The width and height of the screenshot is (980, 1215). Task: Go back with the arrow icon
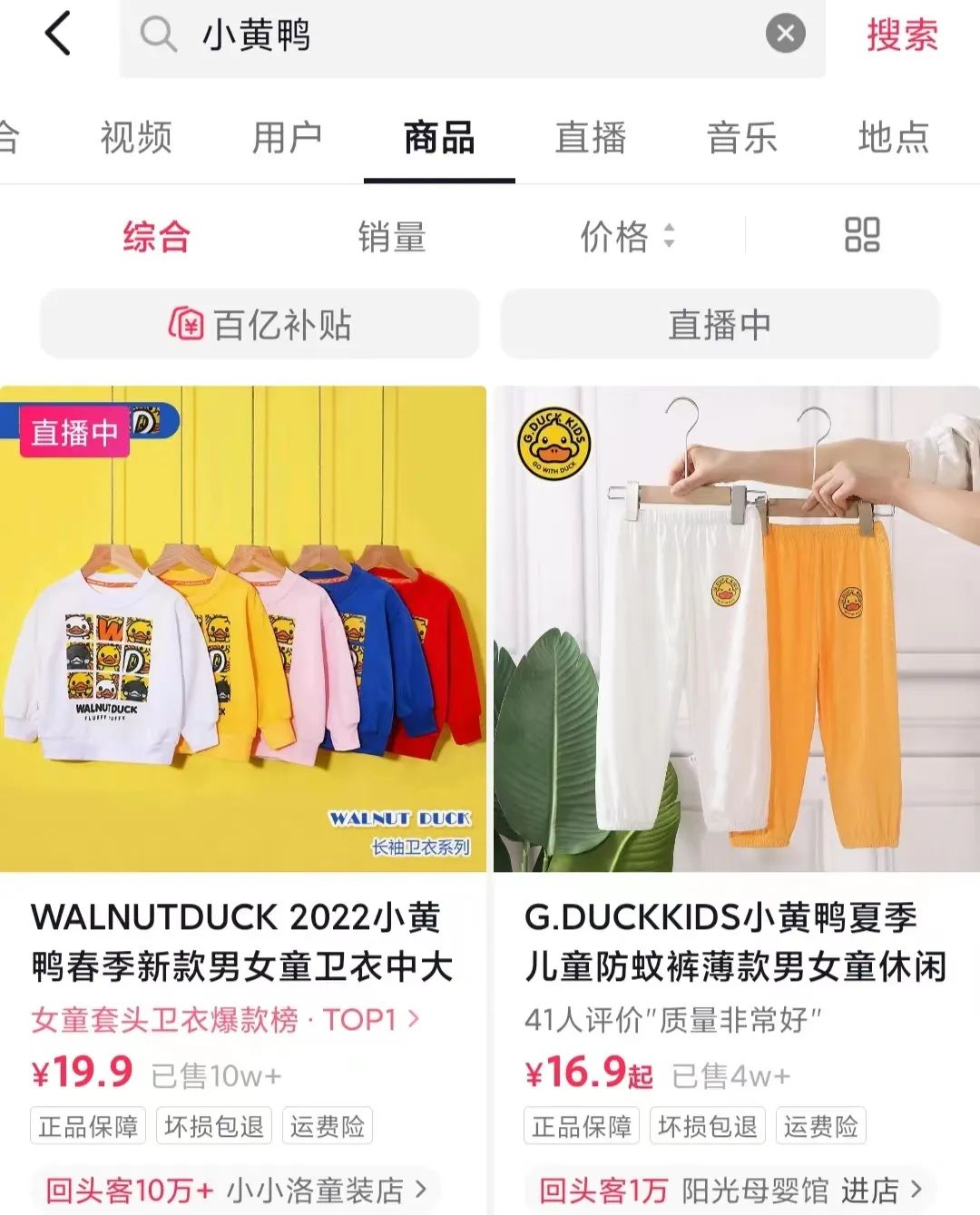[58, 35]
